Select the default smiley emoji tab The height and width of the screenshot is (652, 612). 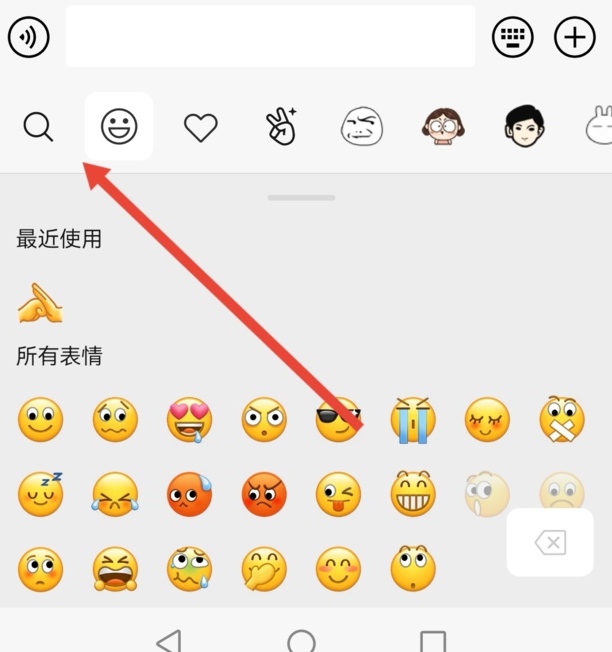point(119,127)
